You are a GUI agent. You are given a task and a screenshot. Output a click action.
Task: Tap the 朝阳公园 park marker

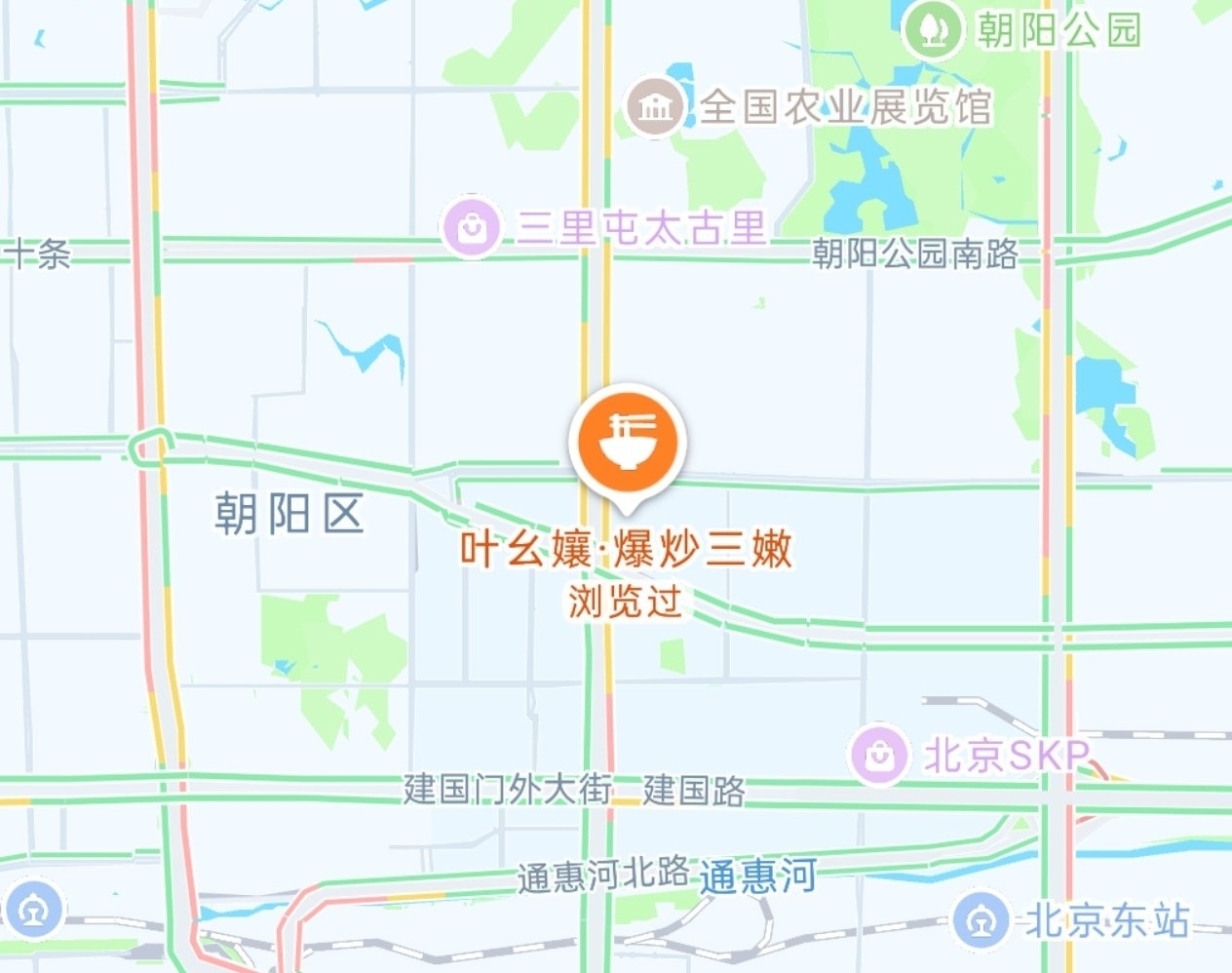tap(933, 29)
